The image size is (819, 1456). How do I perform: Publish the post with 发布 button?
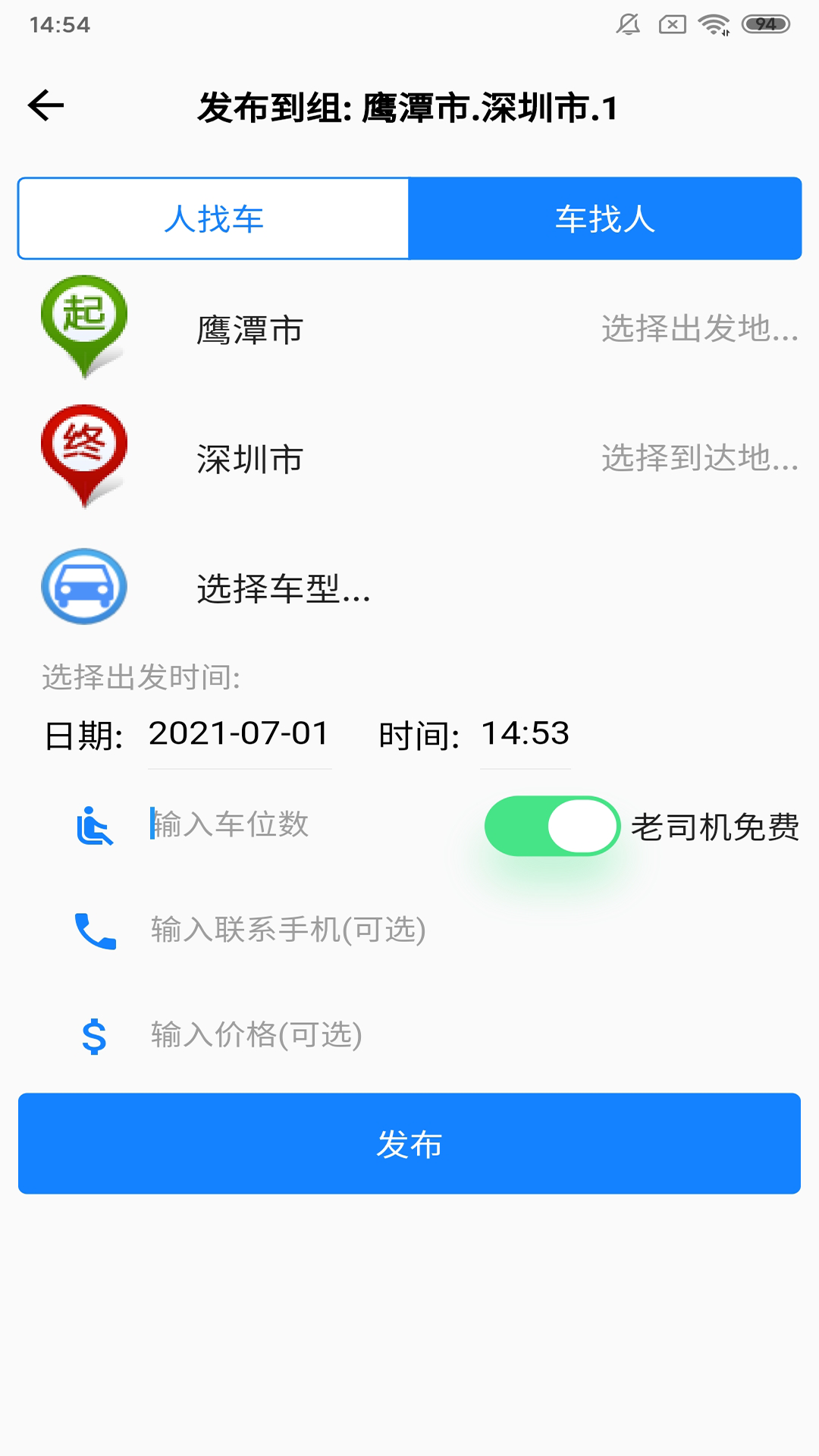pos(409,1144)
